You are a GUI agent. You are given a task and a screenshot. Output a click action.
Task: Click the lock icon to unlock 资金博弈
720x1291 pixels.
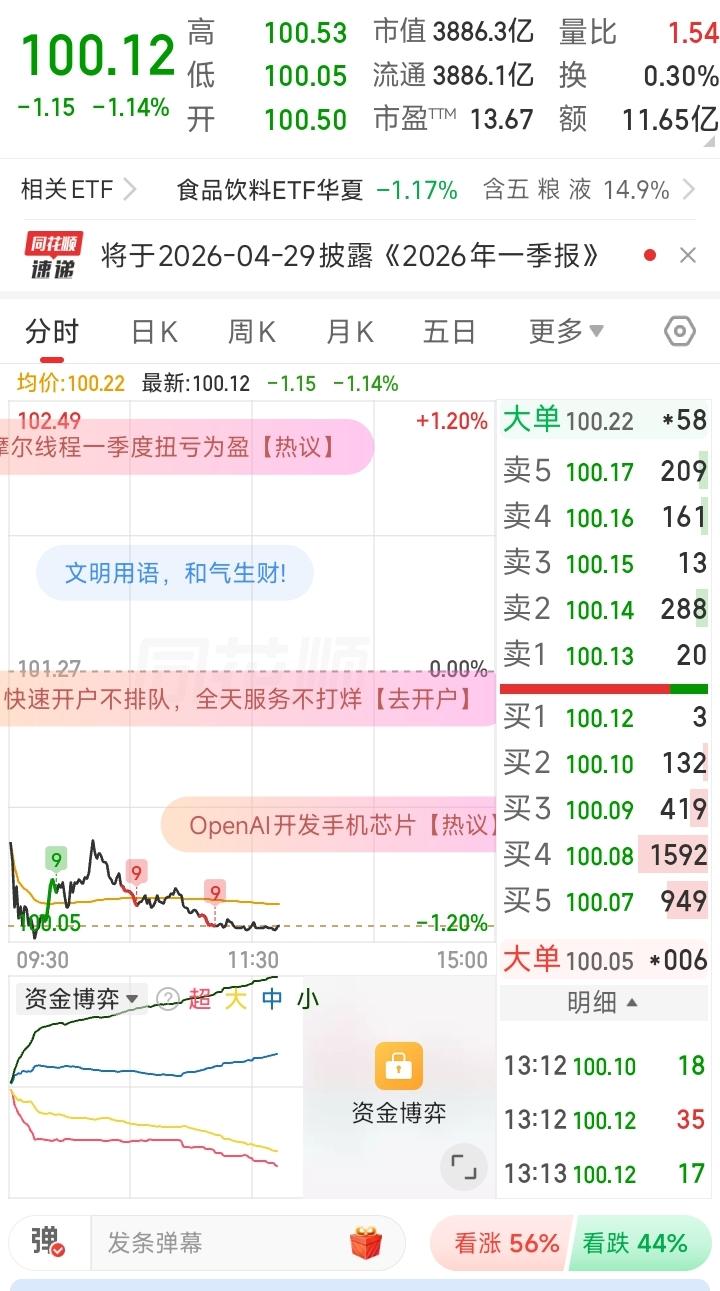[399, 1066]
